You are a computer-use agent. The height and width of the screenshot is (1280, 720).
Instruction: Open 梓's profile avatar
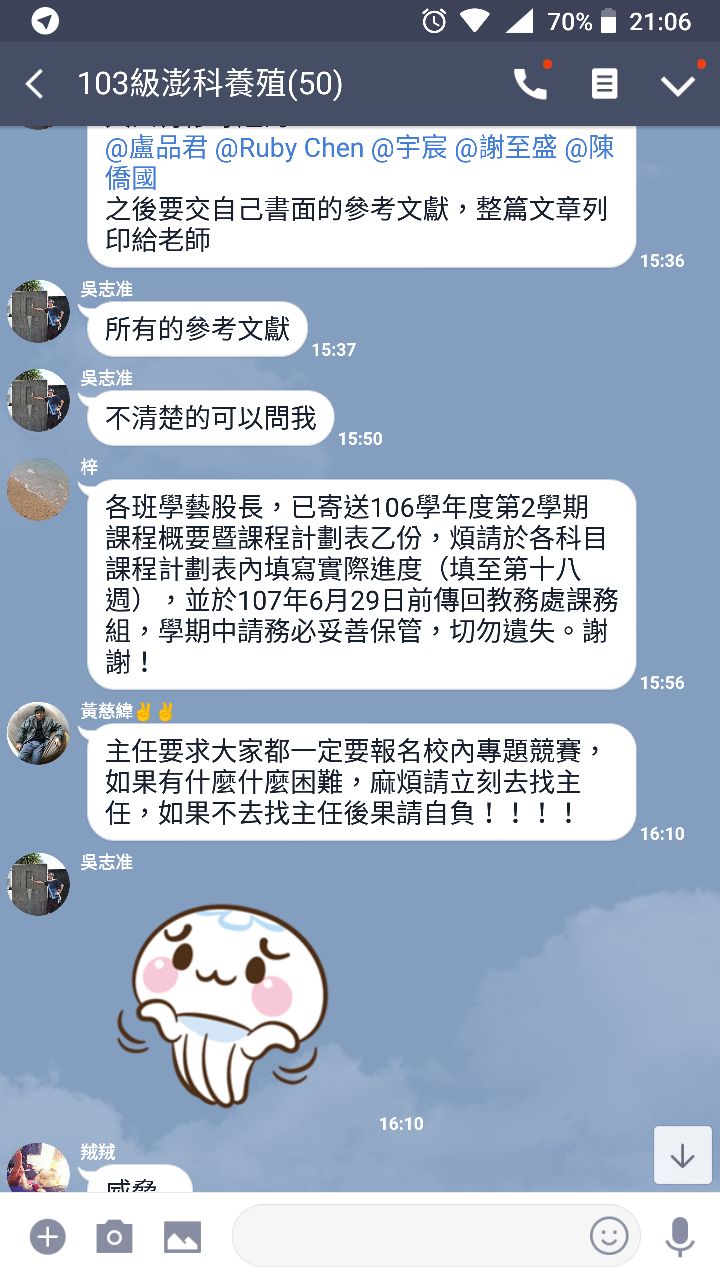pyautogui.click(x=38, y=490)
